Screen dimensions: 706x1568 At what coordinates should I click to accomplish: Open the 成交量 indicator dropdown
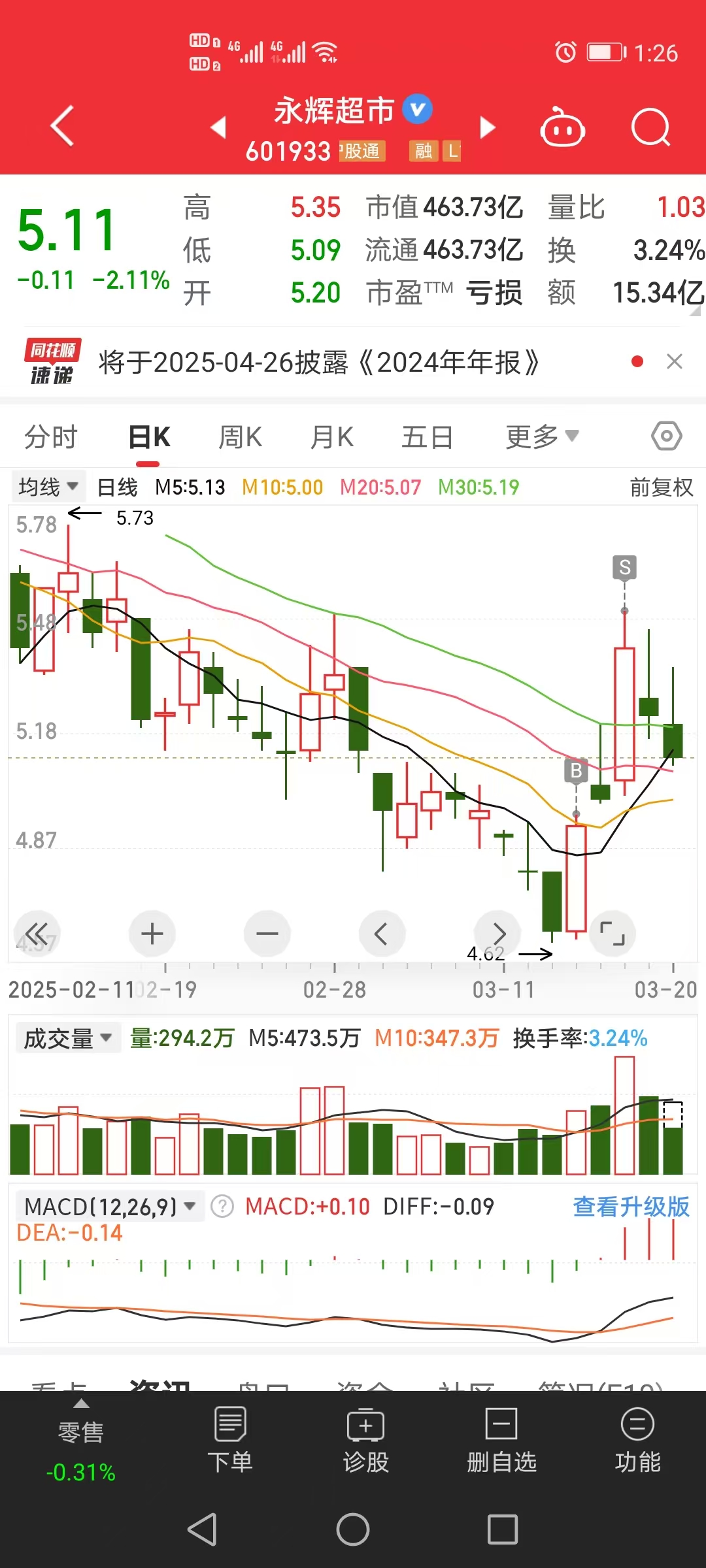click(68, 1038)
